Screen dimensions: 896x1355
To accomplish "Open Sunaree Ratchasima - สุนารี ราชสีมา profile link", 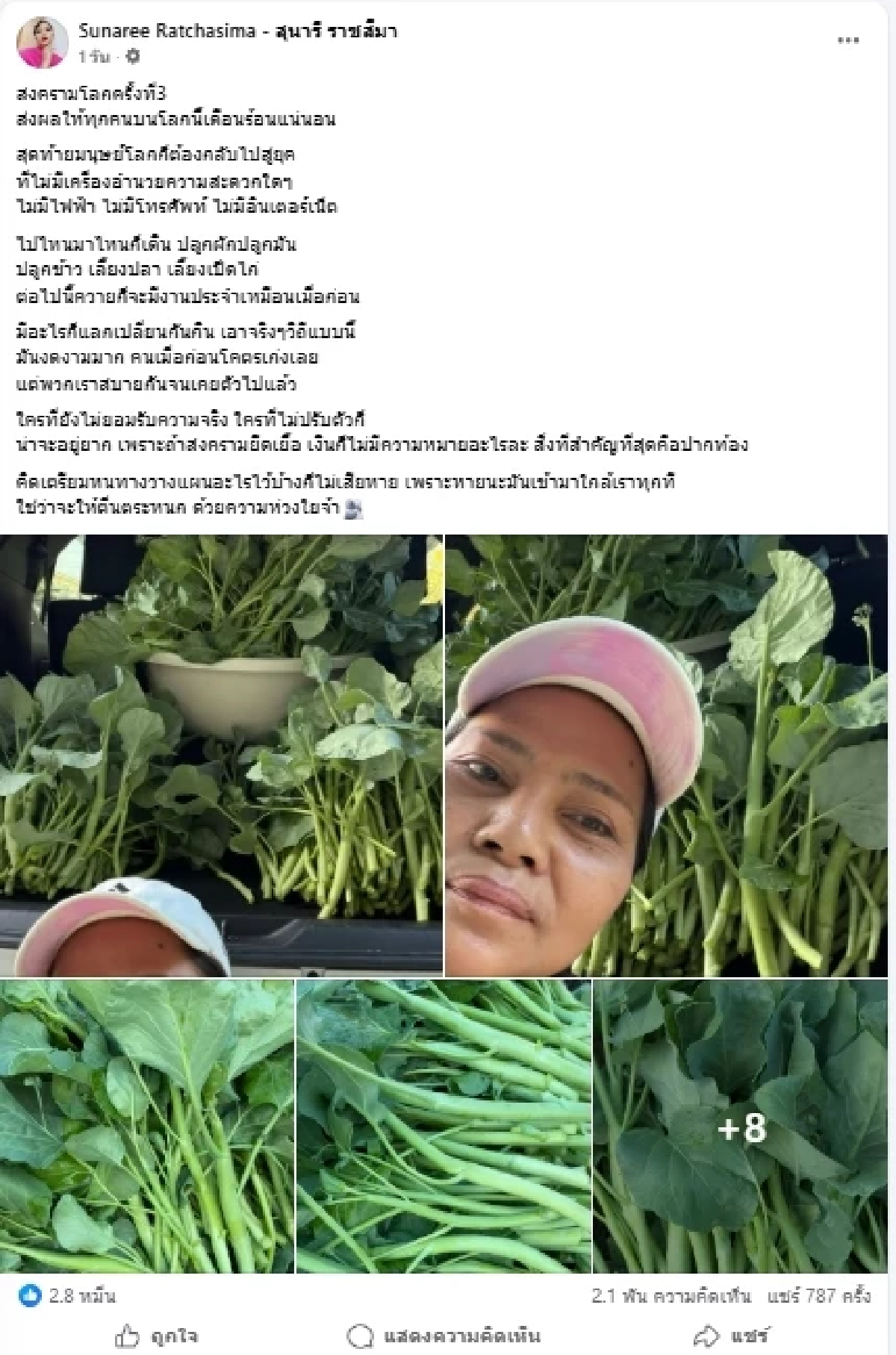I will [239, 31].
